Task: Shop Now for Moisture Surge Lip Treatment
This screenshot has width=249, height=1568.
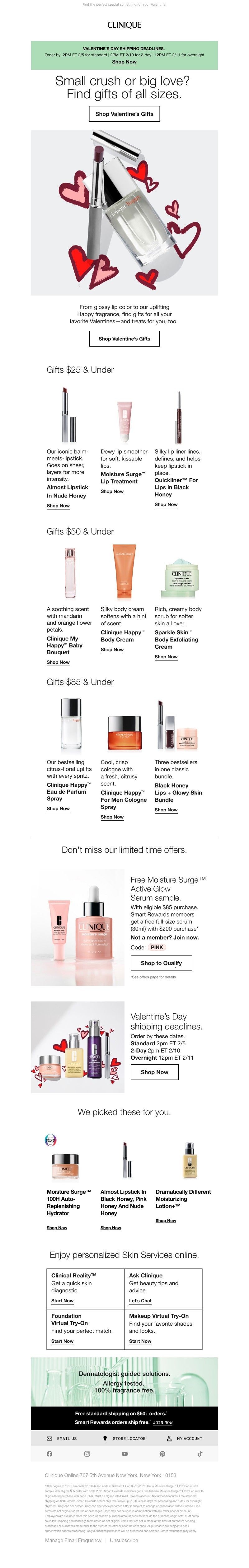Action: [112, 491]
